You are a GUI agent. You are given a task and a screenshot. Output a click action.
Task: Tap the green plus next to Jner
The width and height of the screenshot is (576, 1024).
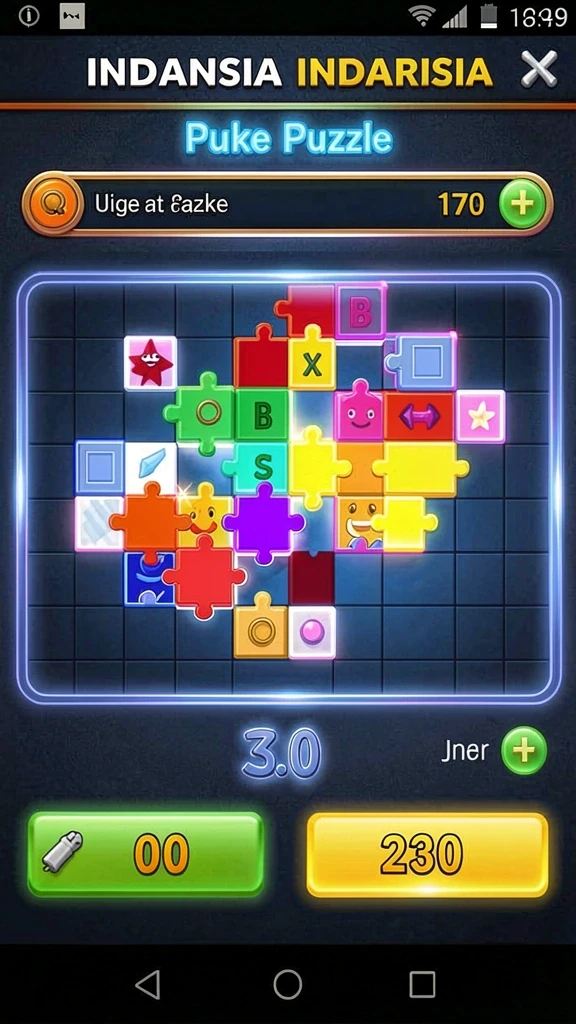524,750
